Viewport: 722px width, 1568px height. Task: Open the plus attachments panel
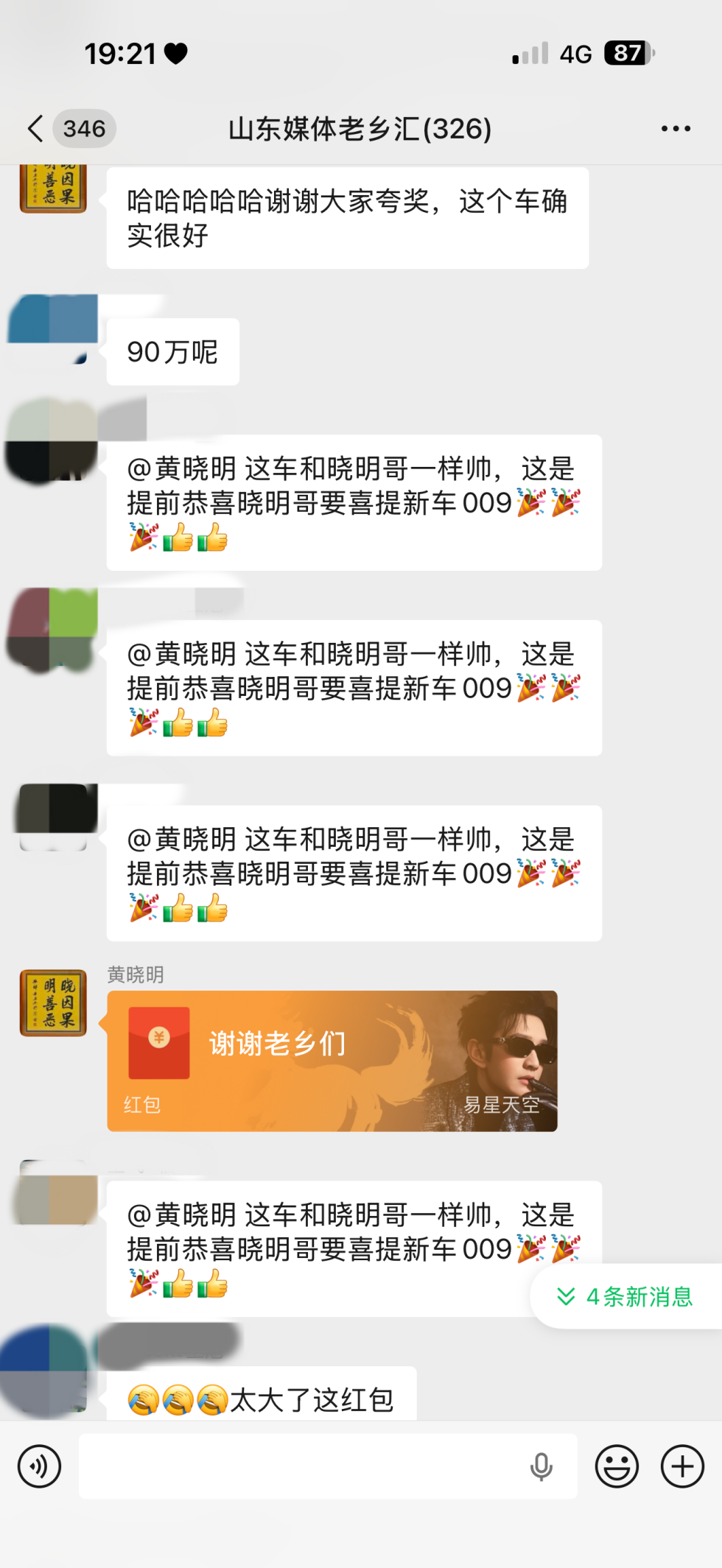pos(681,1466)
